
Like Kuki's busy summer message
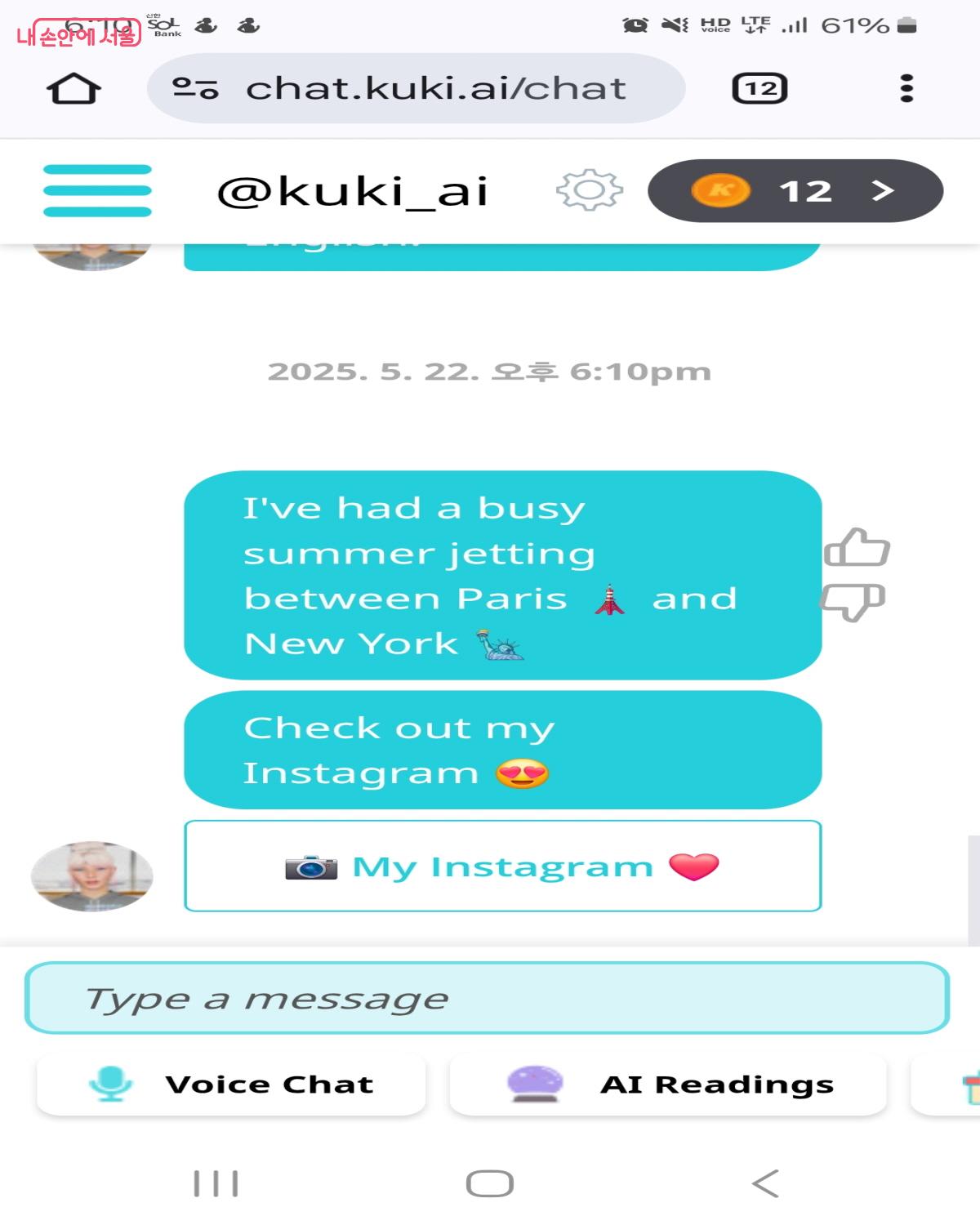pos(856,547)
